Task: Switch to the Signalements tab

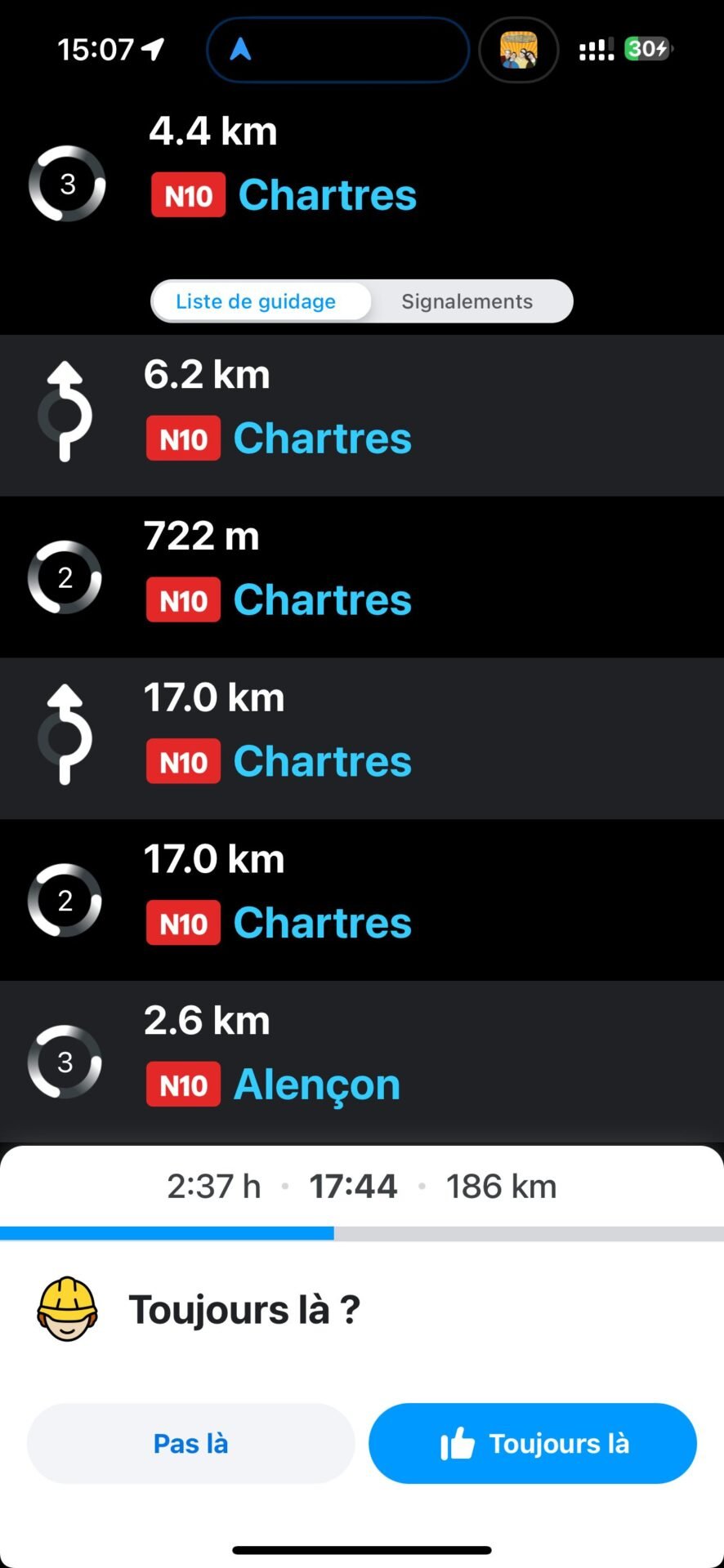Action: point(467,301)
